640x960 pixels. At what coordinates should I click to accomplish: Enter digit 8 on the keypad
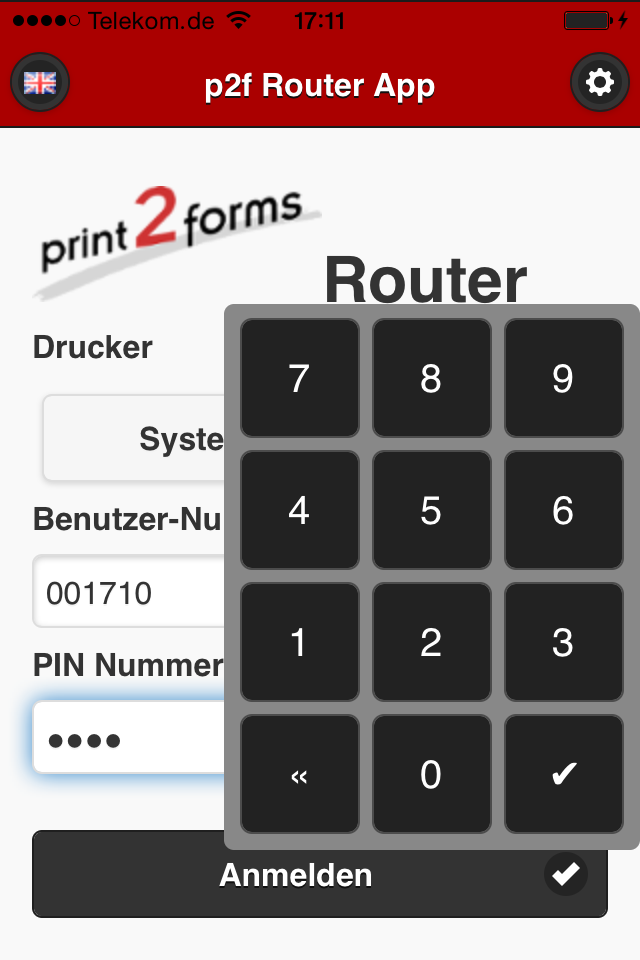pos(431,378)
